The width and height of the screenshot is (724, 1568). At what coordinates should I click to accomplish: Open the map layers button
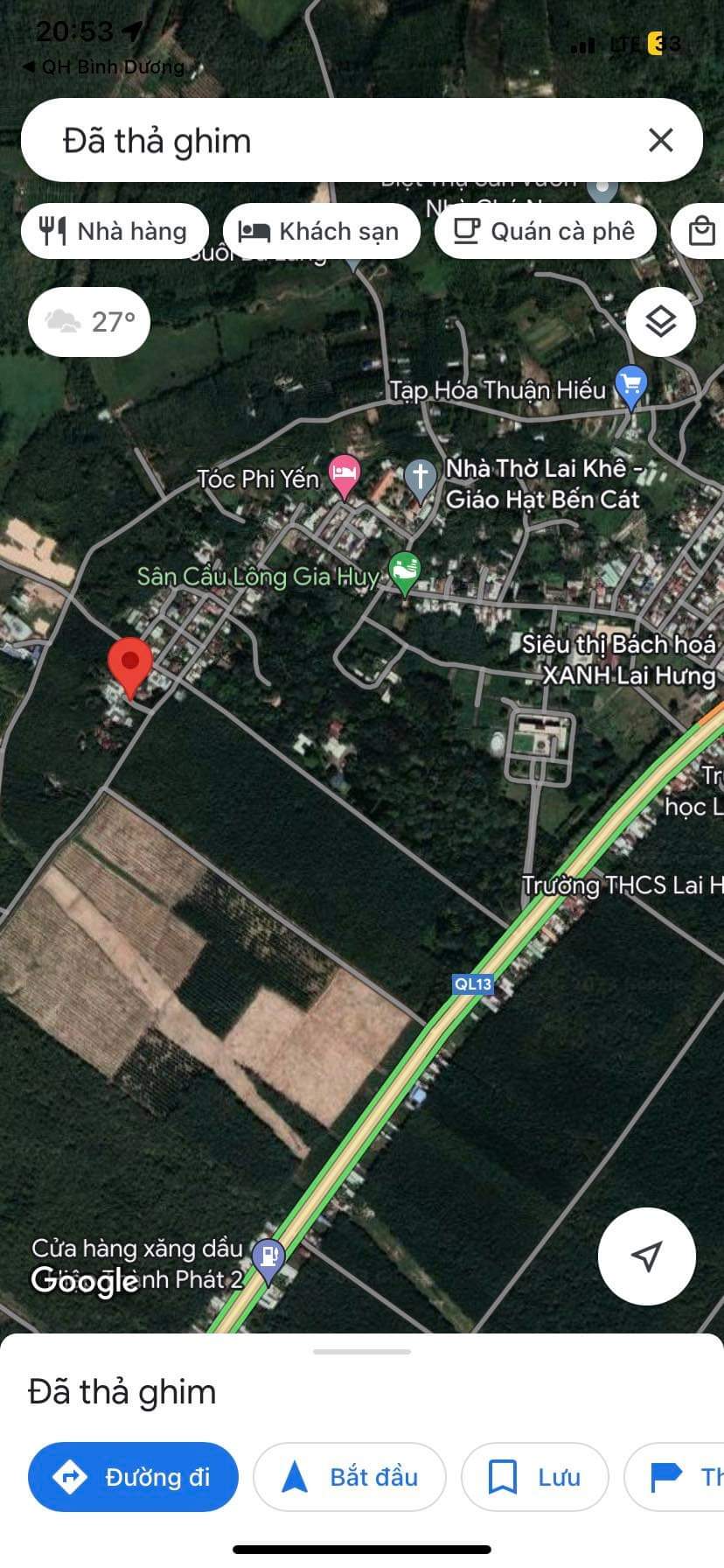[660, 322]
